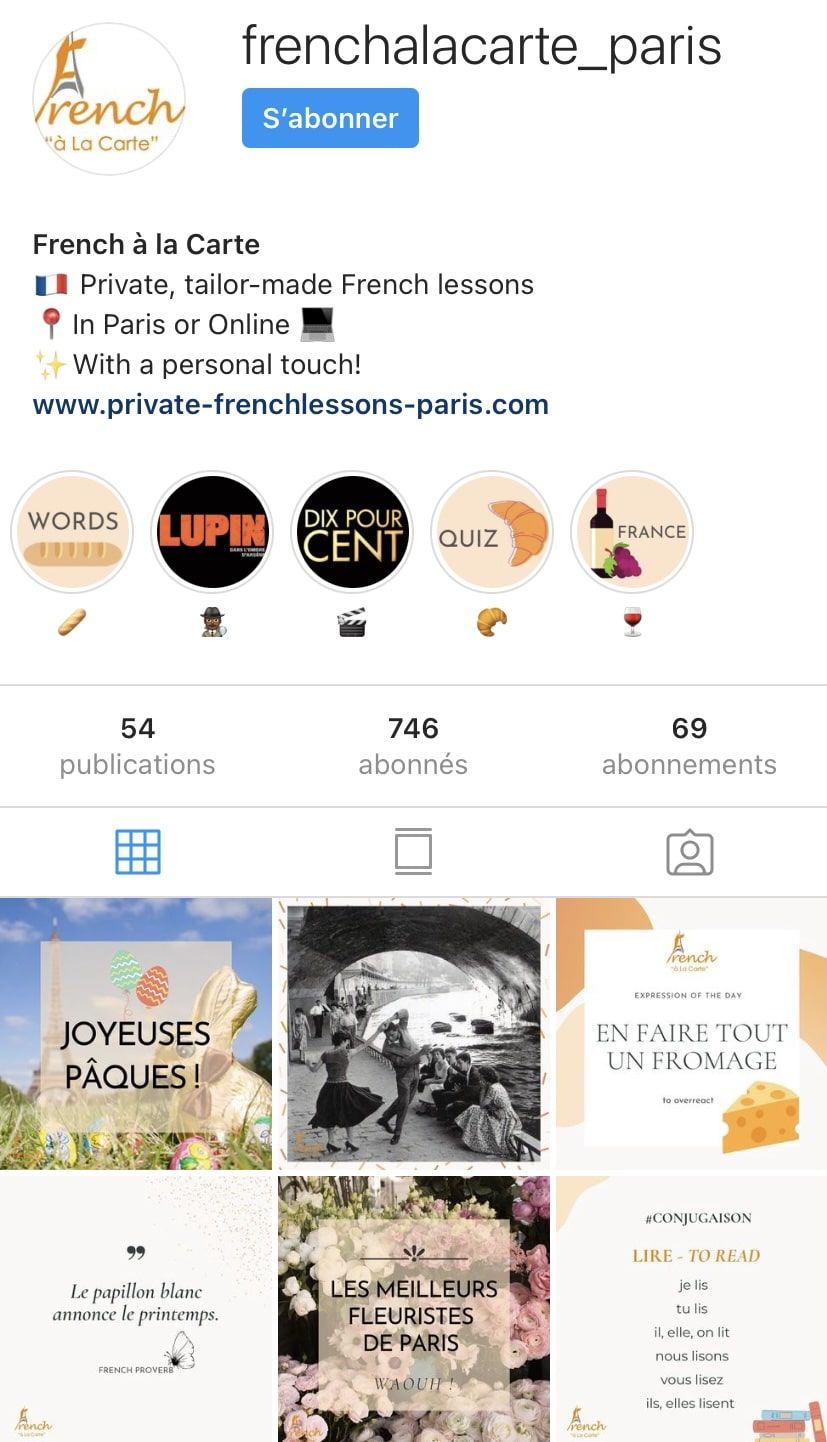View the Dix Pour Cent highlight

352,532
